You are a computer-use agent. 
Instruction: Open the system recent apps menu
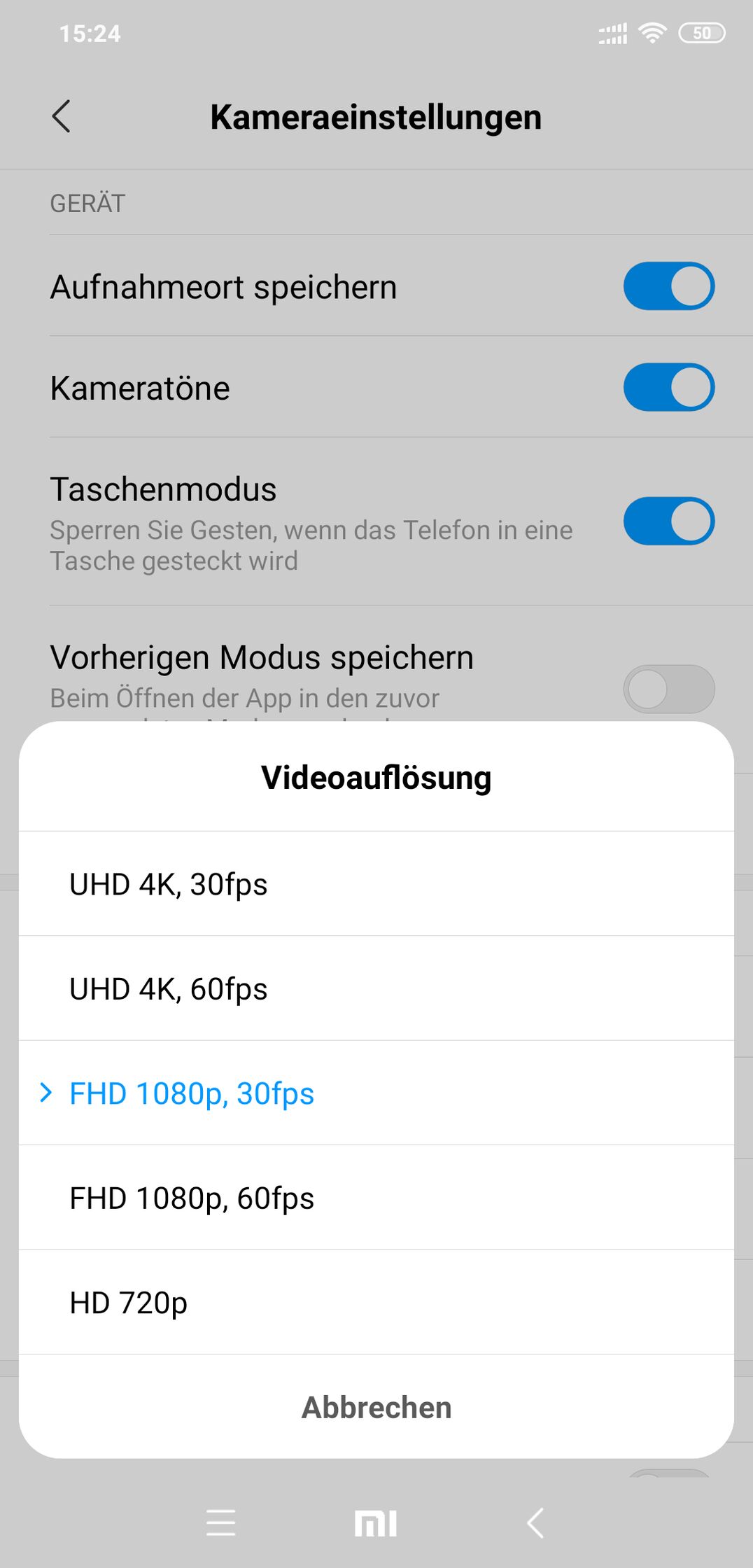[x=221, y=1523]
